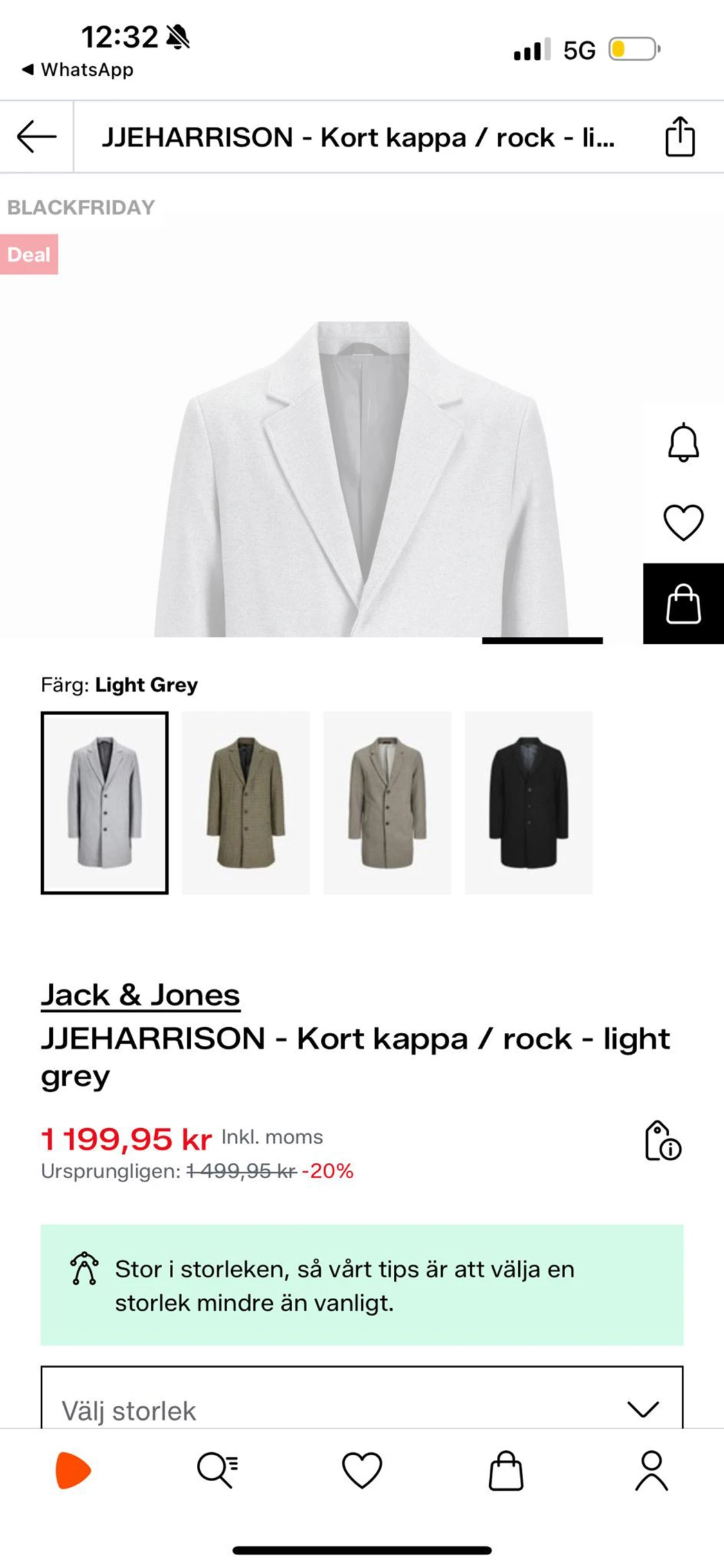Open the share sheet for this product
Viewport: 724px width, 1568px height.
(x=680, y=136)
